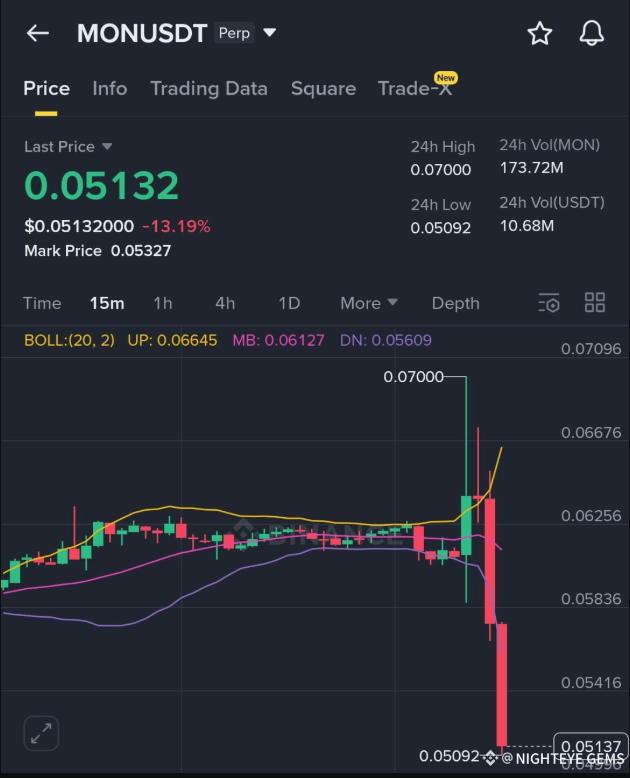Open the price alert bell

592,33
